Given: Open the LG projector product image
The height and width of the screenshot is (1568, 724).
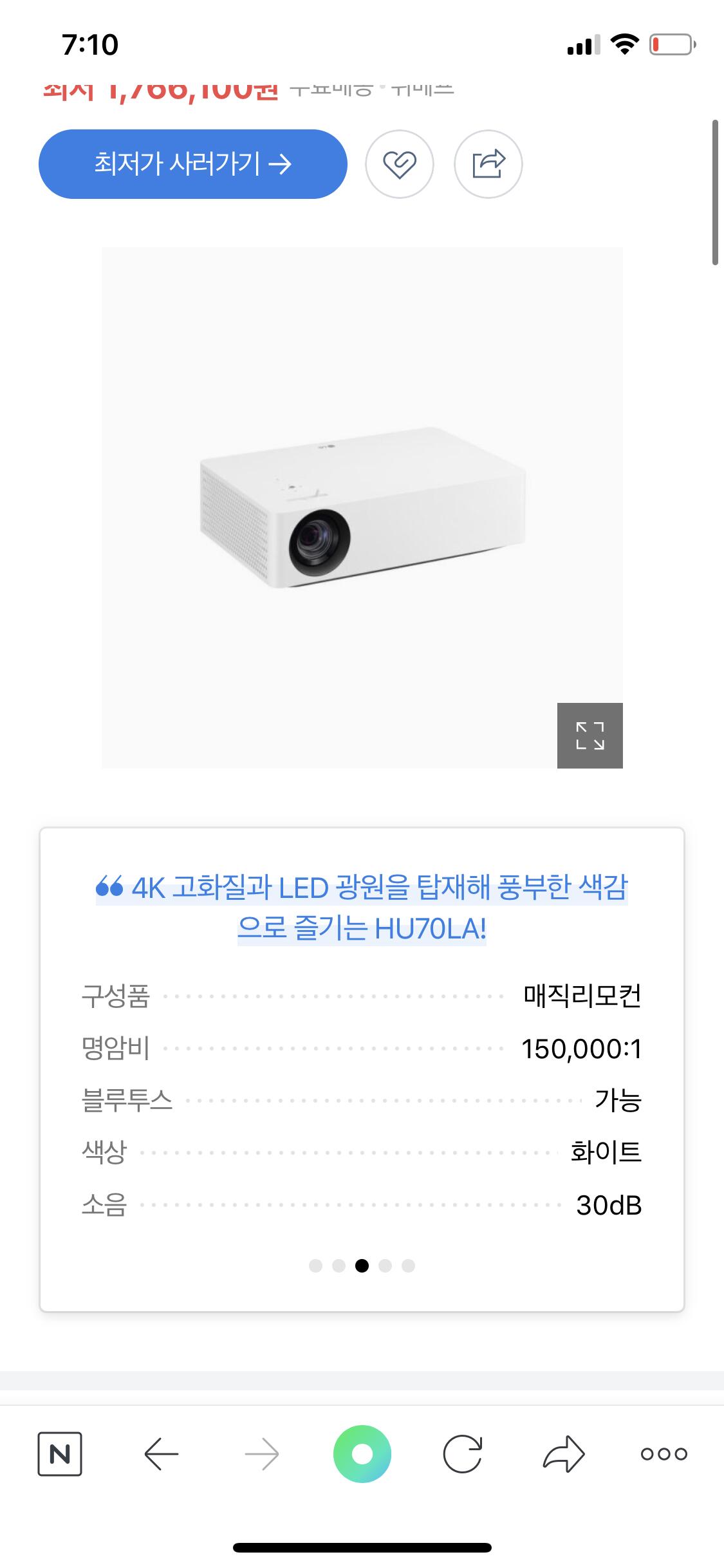Looking at the screenshot, I should [362, 507].
